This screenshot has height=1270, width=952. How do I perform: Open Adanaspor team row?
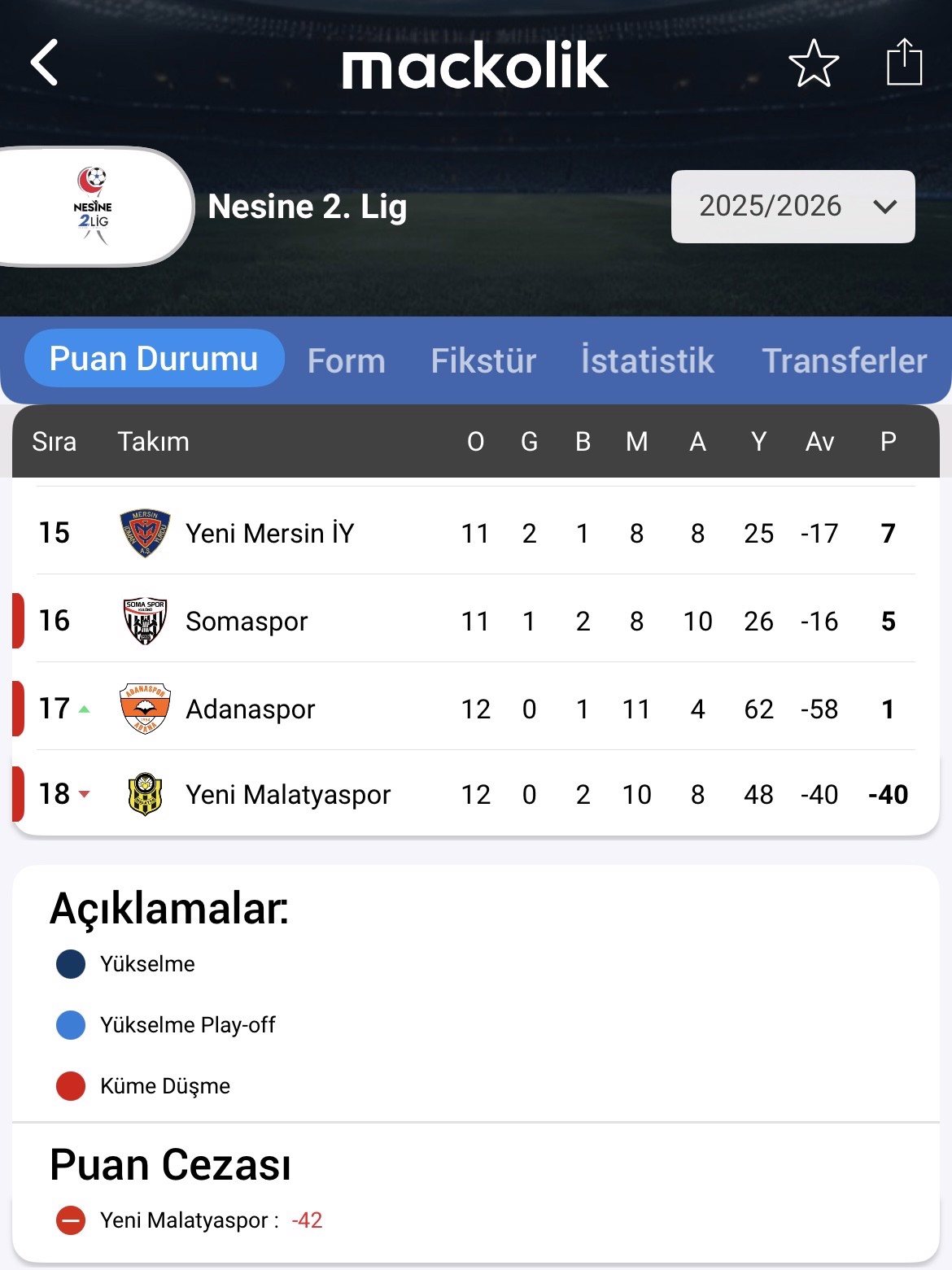coord(250,709)
